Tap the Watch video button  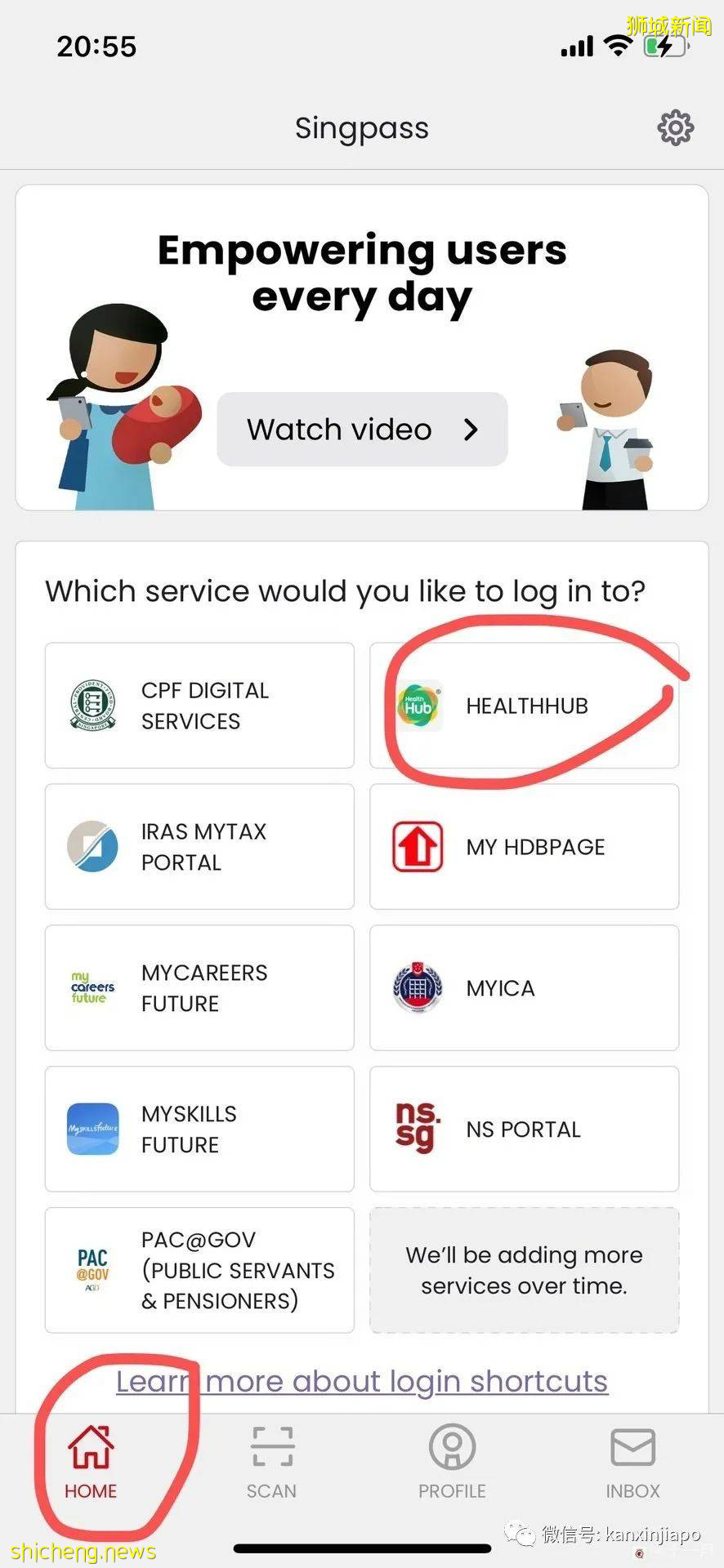point(362,430)
